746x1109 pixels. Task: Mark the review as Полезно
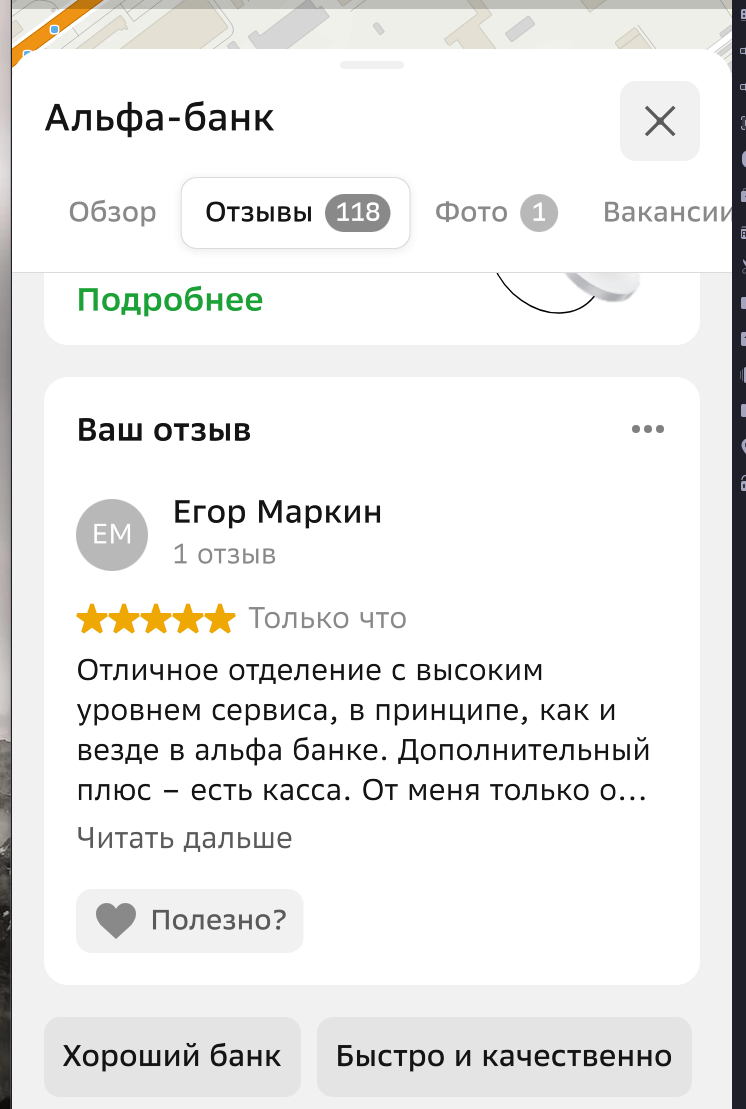pyautogui.click(x=190, y=920)
